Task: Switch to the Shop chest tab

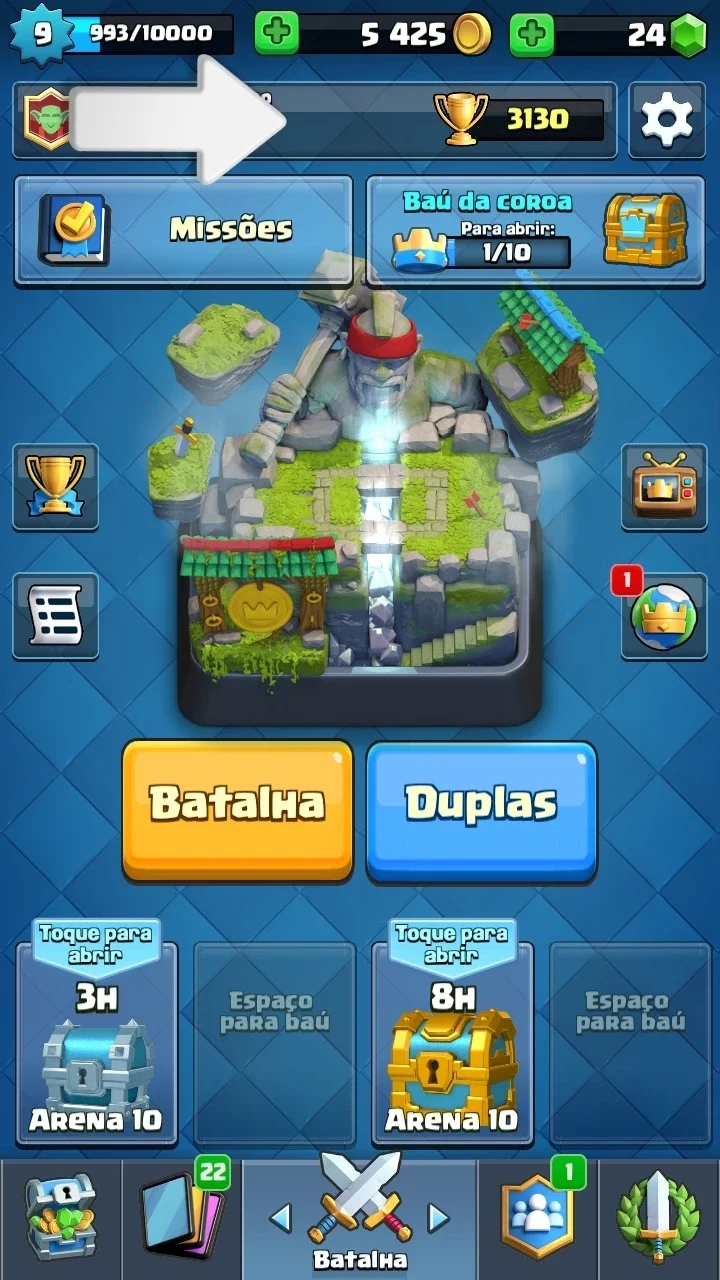Action: pos(60,1218)
